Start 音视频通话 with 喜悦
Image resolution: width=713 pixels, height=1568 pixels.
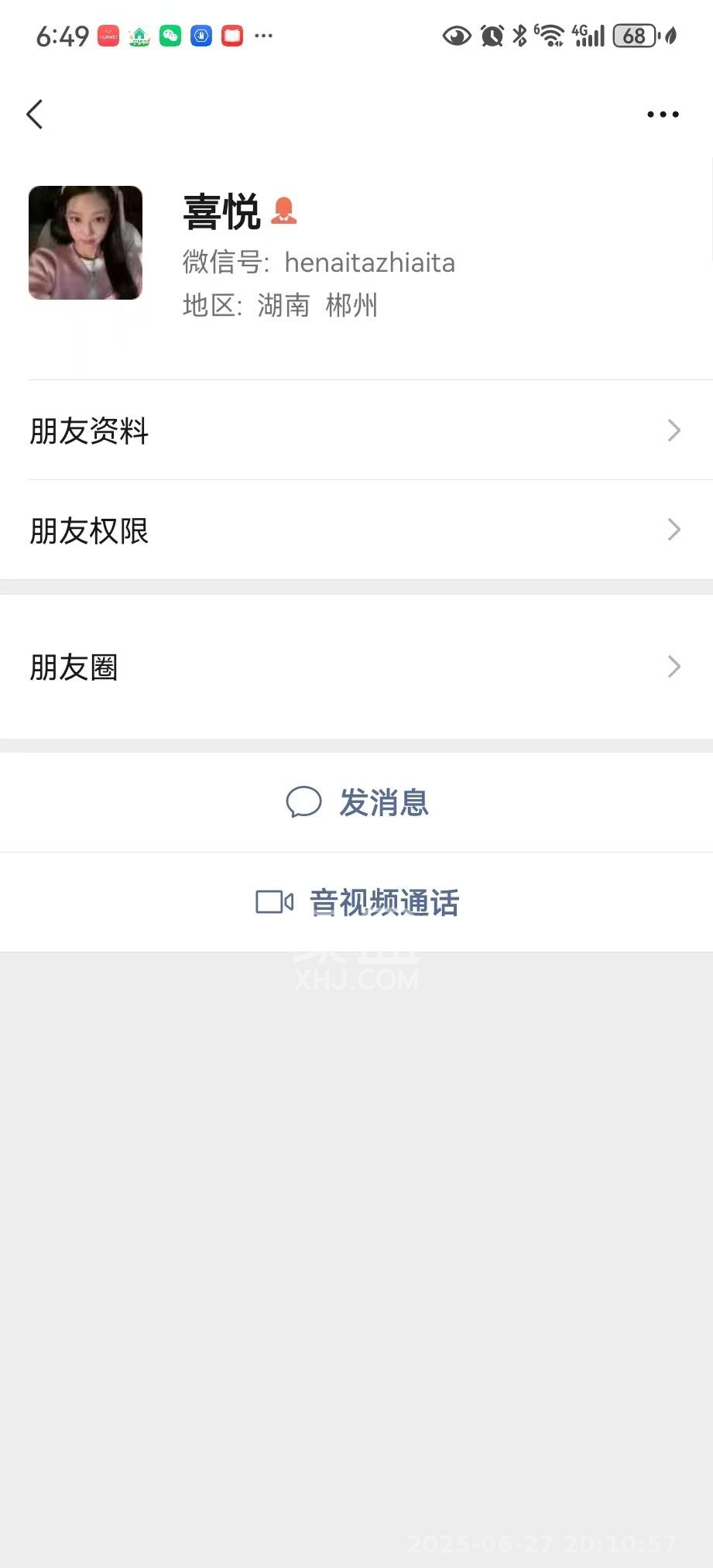tap(358, 903)
